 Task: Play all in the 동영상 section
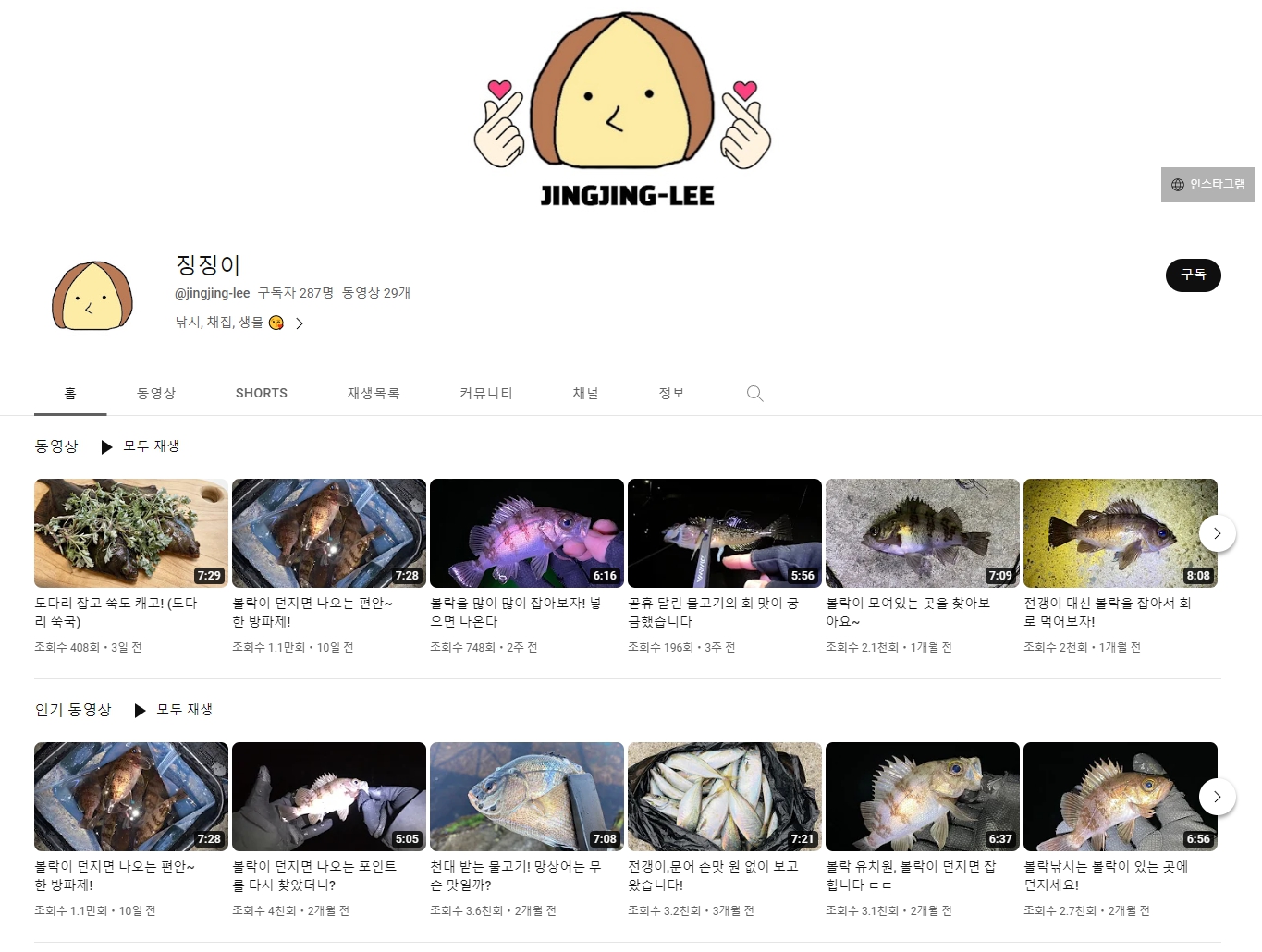(x=141, y=446)
